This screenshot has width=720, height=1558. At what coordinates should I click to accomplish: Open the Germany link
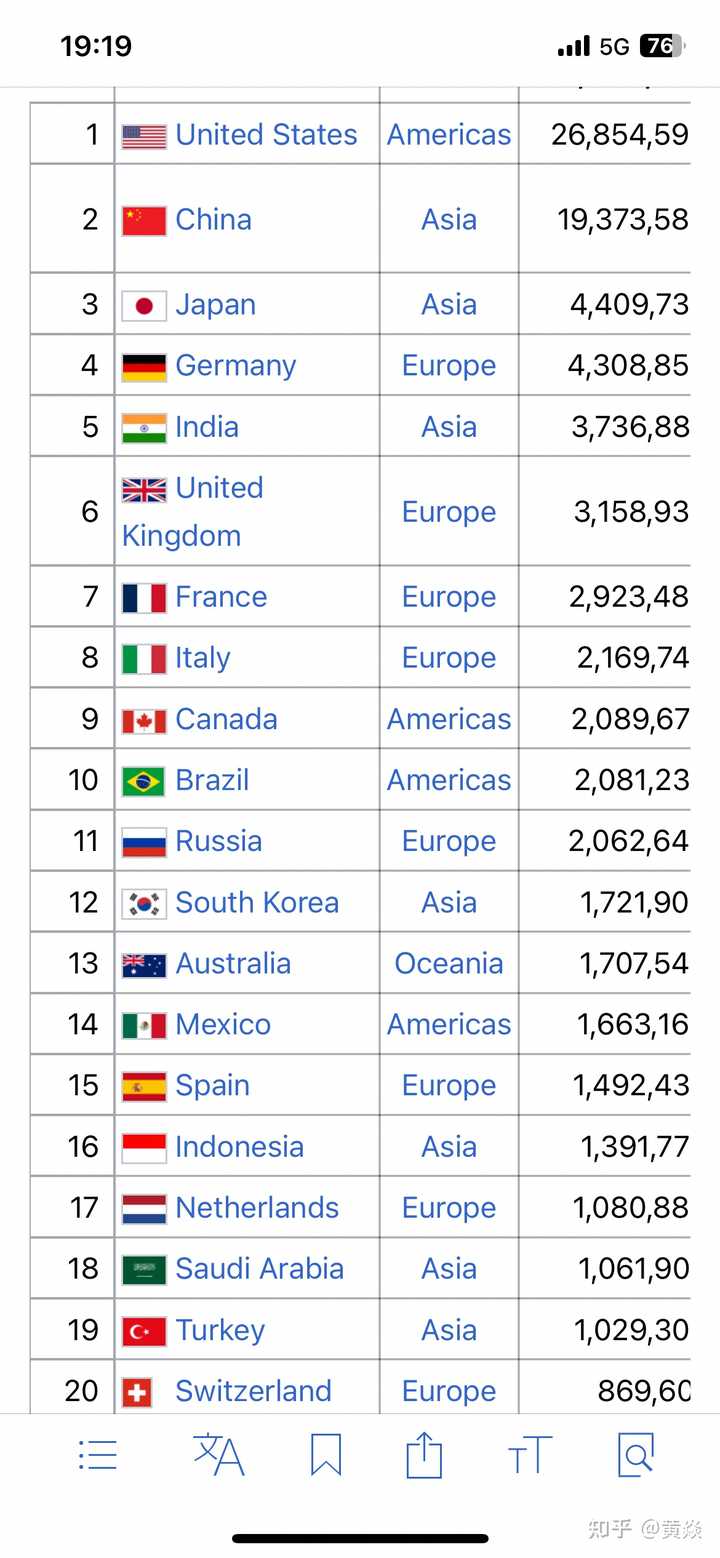pyautogui.click(x=235, y=366)
